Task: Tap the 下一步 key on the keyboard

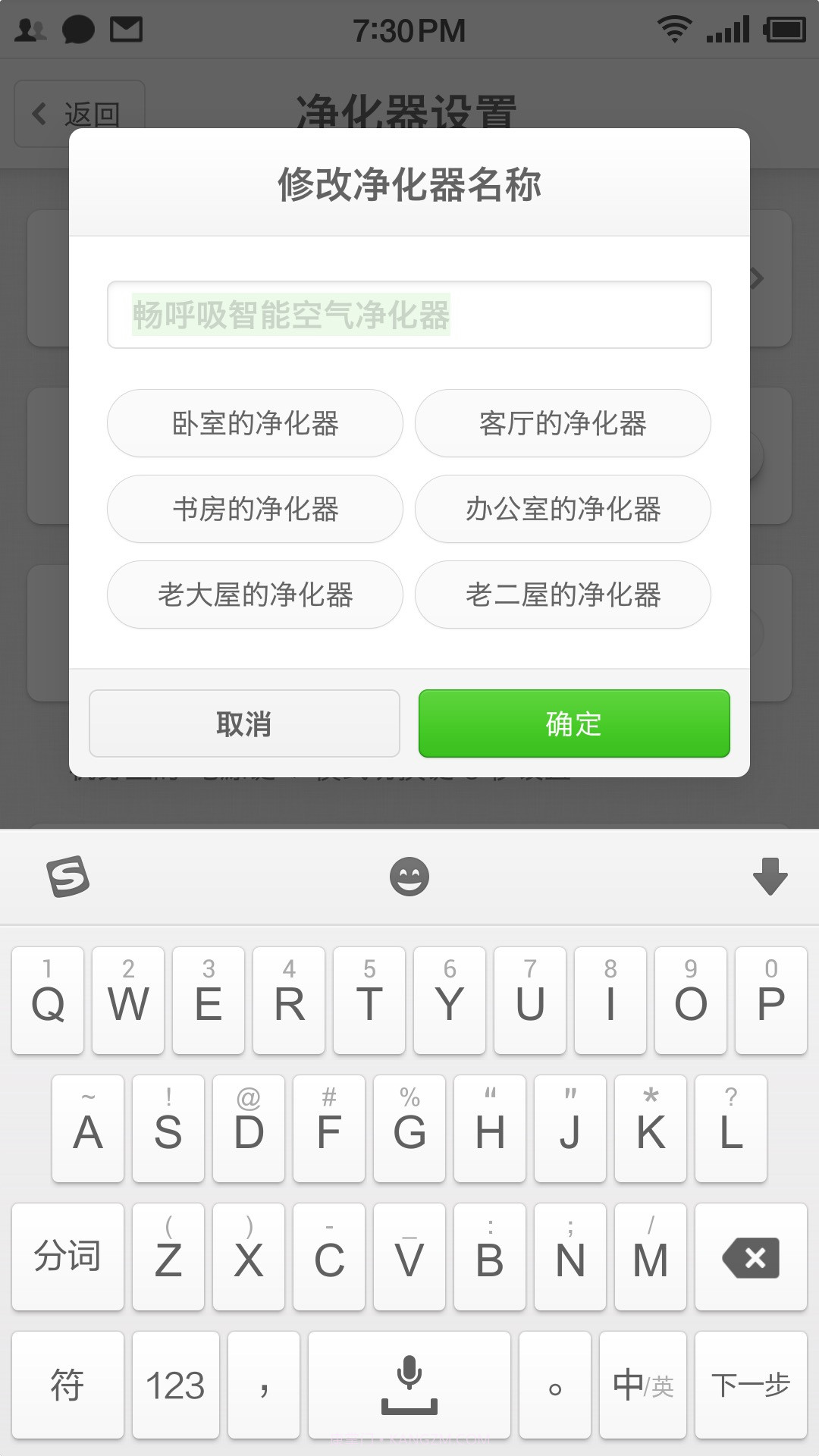Action: [751, 1385]
